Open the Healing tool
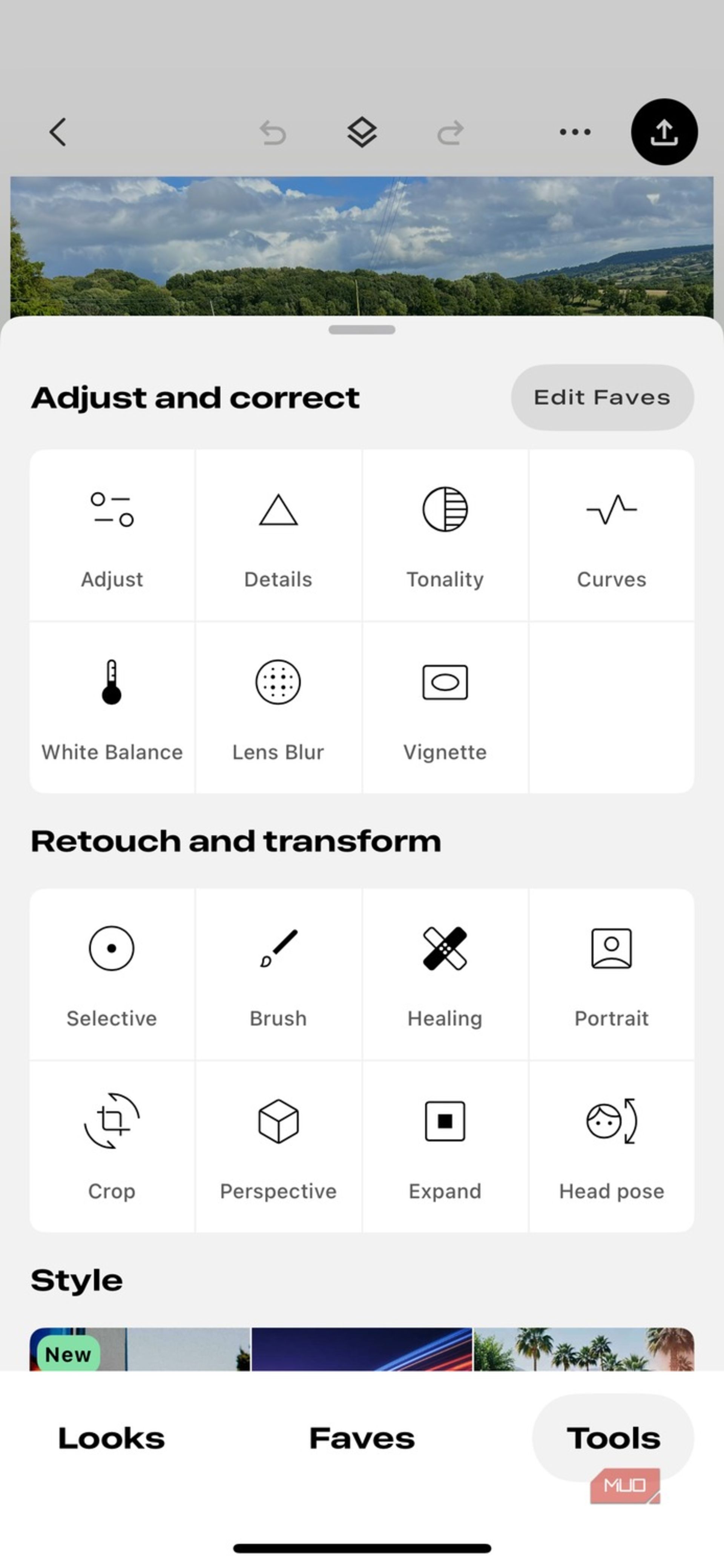 (445, 974)
